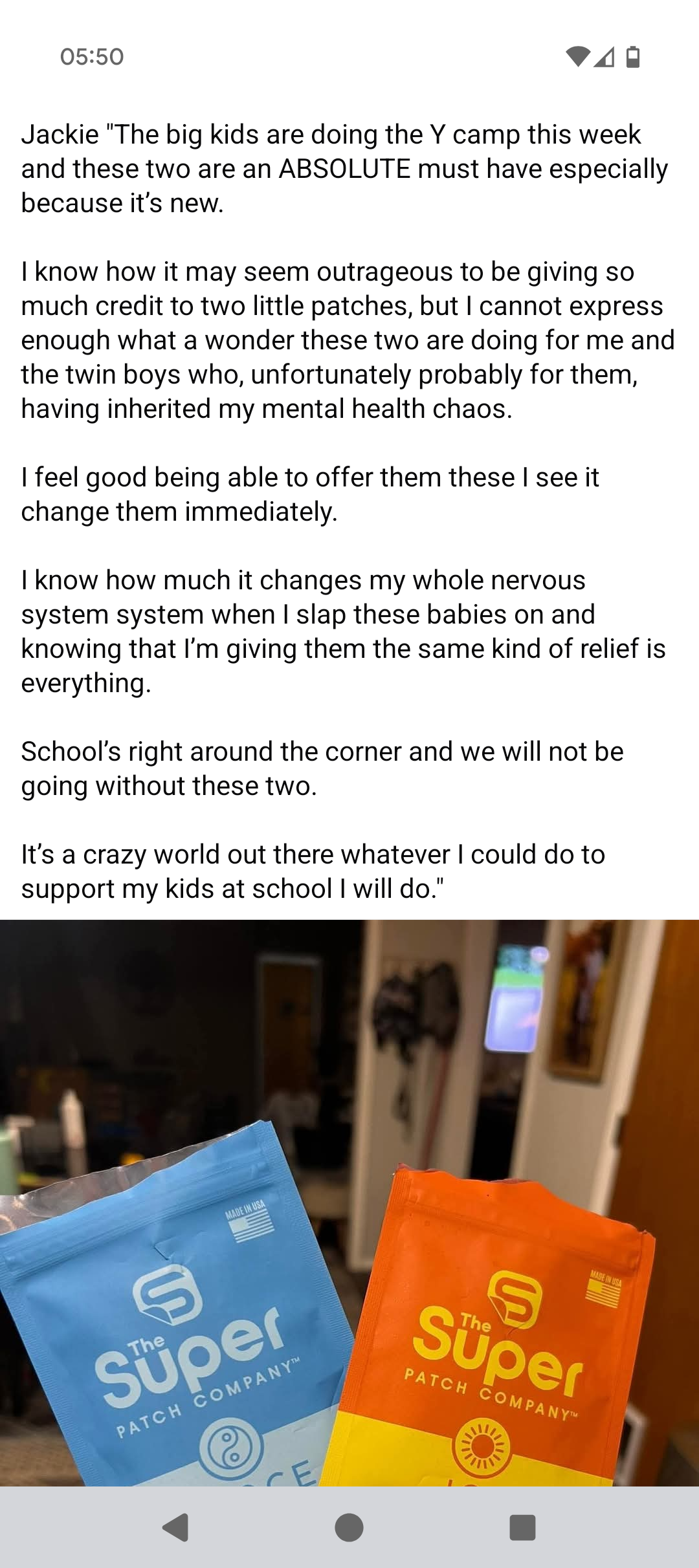Open the Super Patch Company photo
Screen dimensions: 699x1568
click(349, 1202)
